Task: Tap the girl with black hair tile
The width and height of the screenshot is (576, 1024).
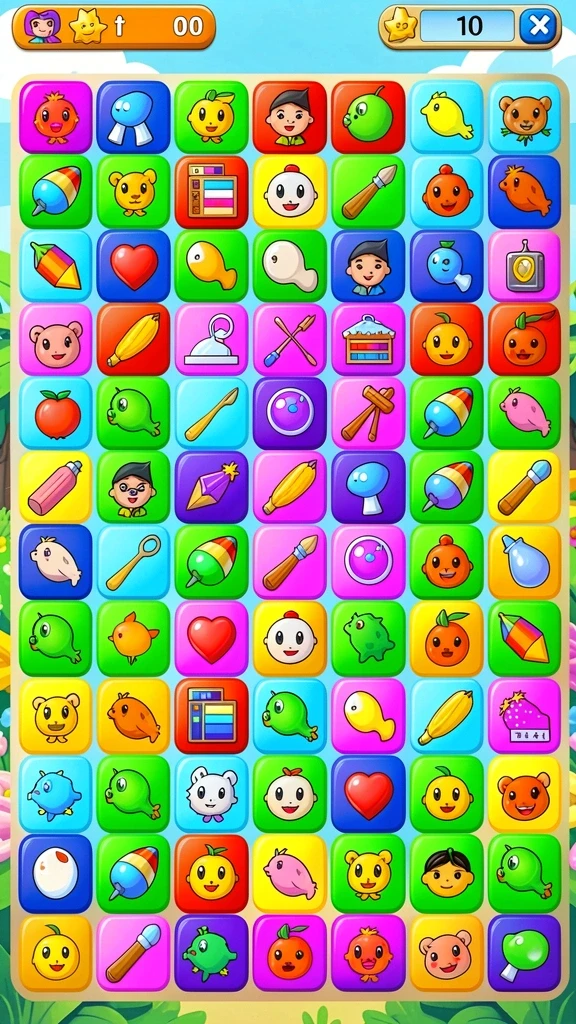Action: 447,873
